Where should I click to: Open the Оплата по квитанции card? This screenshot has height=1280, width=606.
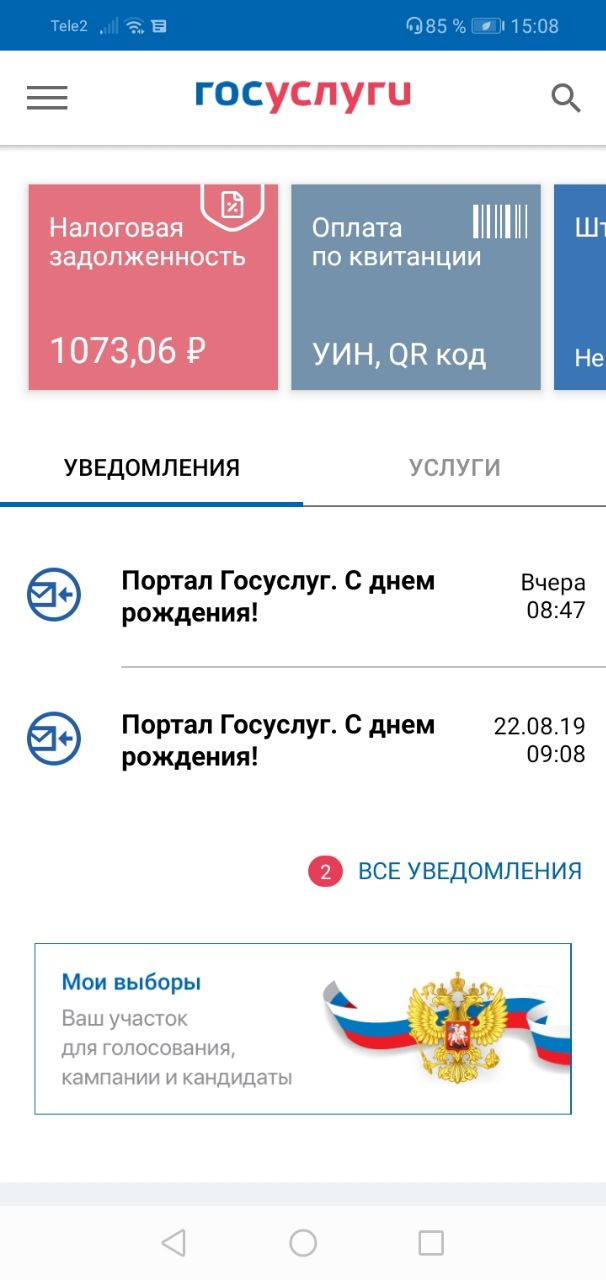416,287
